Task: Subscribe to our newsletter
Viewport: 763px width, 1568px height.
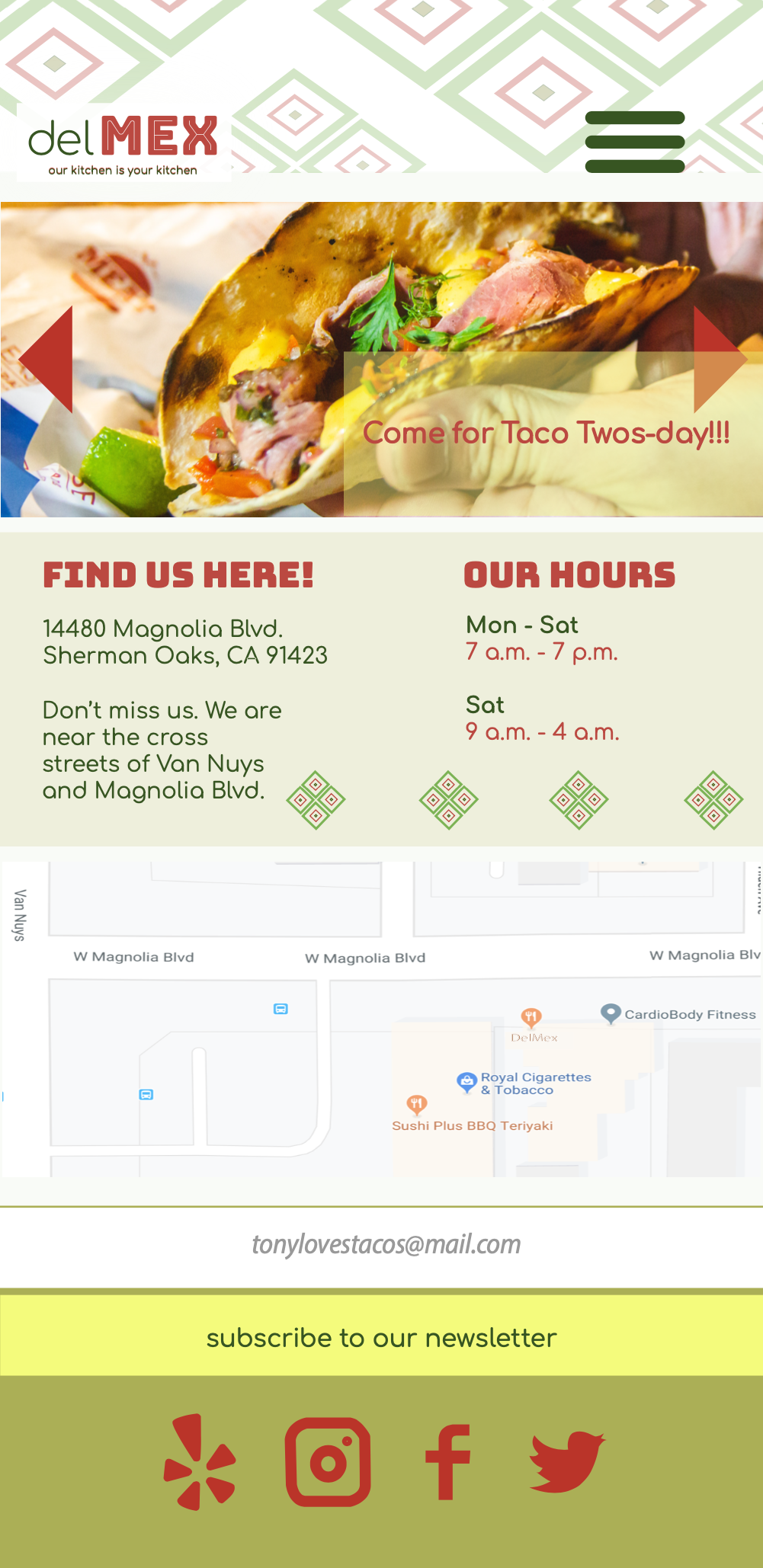Action: (x=381, y=1338)
